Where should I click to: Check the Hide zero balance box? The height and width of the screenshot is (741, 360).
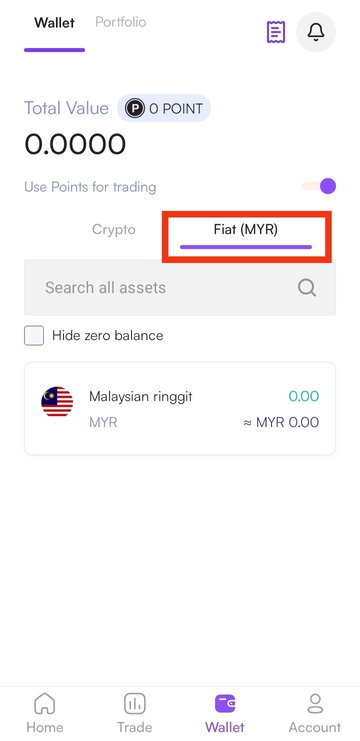tap(34, 336)
